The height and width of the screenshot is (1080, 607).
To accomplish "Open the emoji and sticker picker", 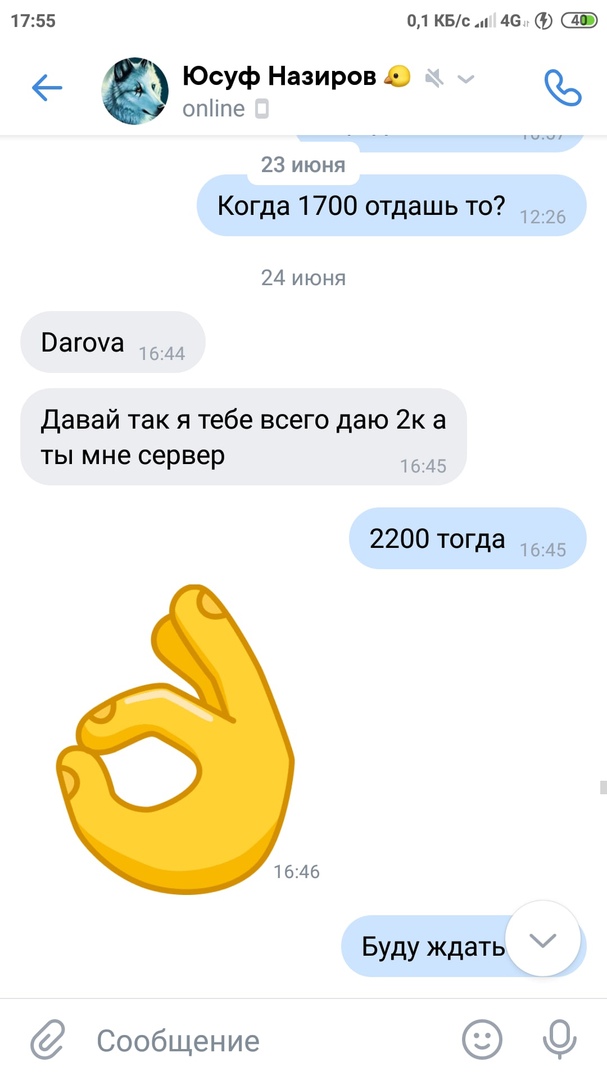I will coord(482,1040).
